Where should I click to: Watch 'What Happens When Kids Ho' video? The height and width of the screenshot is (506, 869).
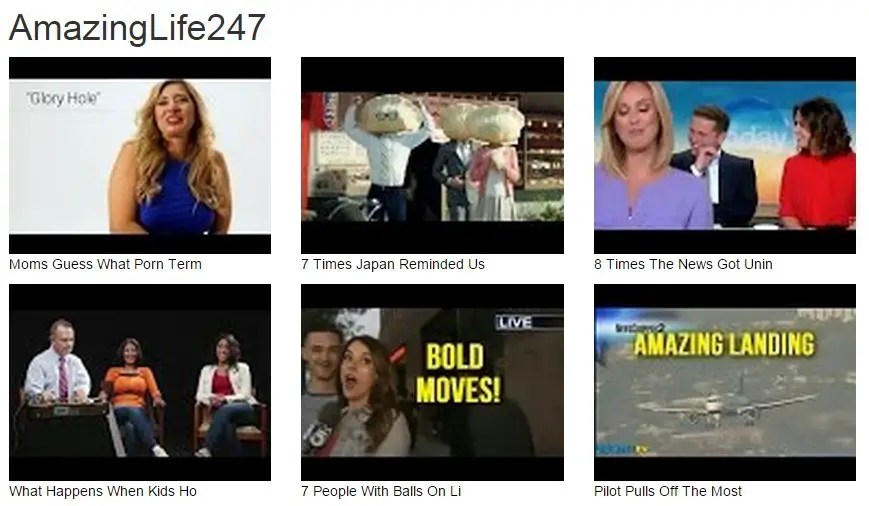[139, 382]
